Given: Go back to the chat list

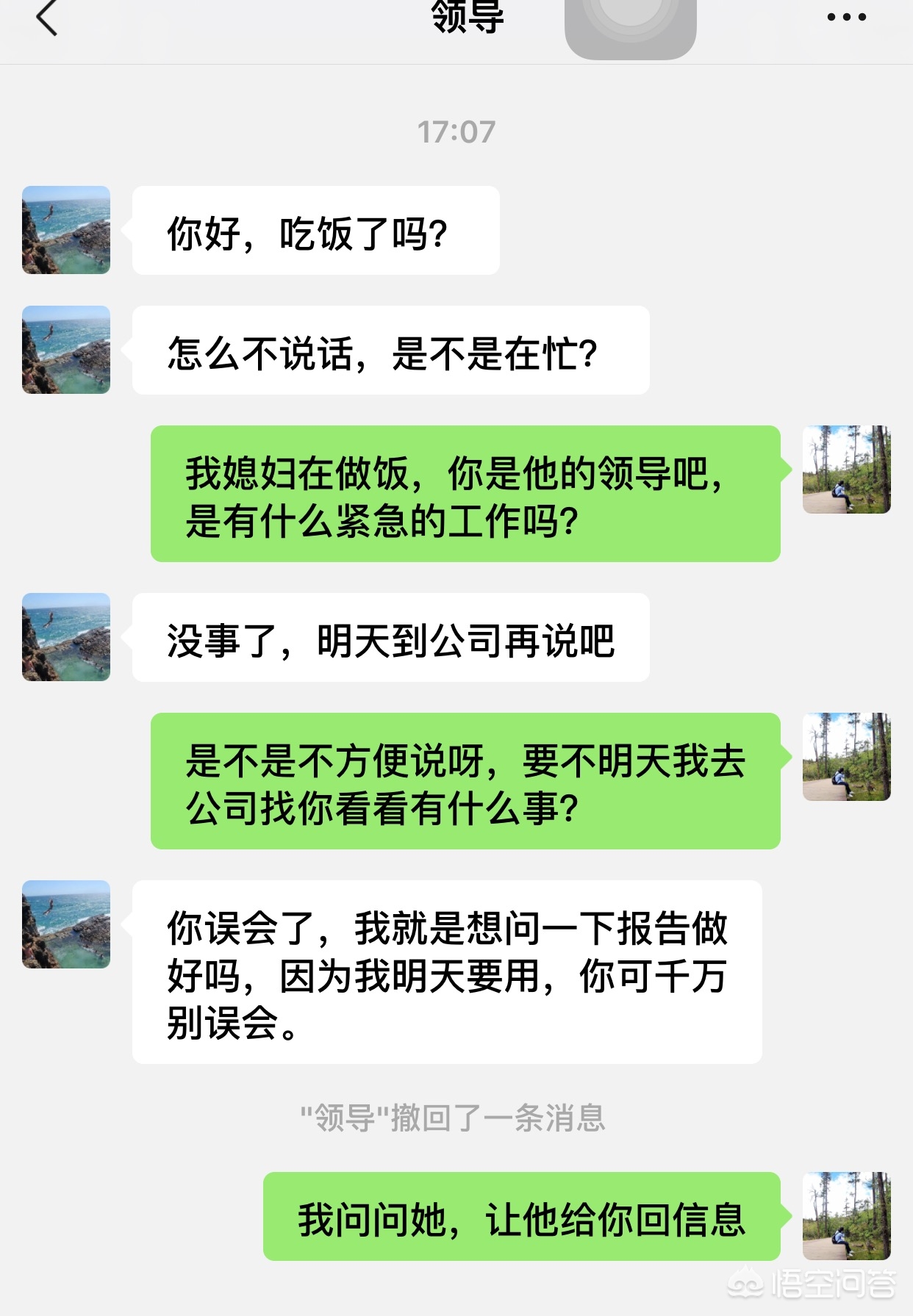Looking at the screenshot, I should tap(47, 18).
